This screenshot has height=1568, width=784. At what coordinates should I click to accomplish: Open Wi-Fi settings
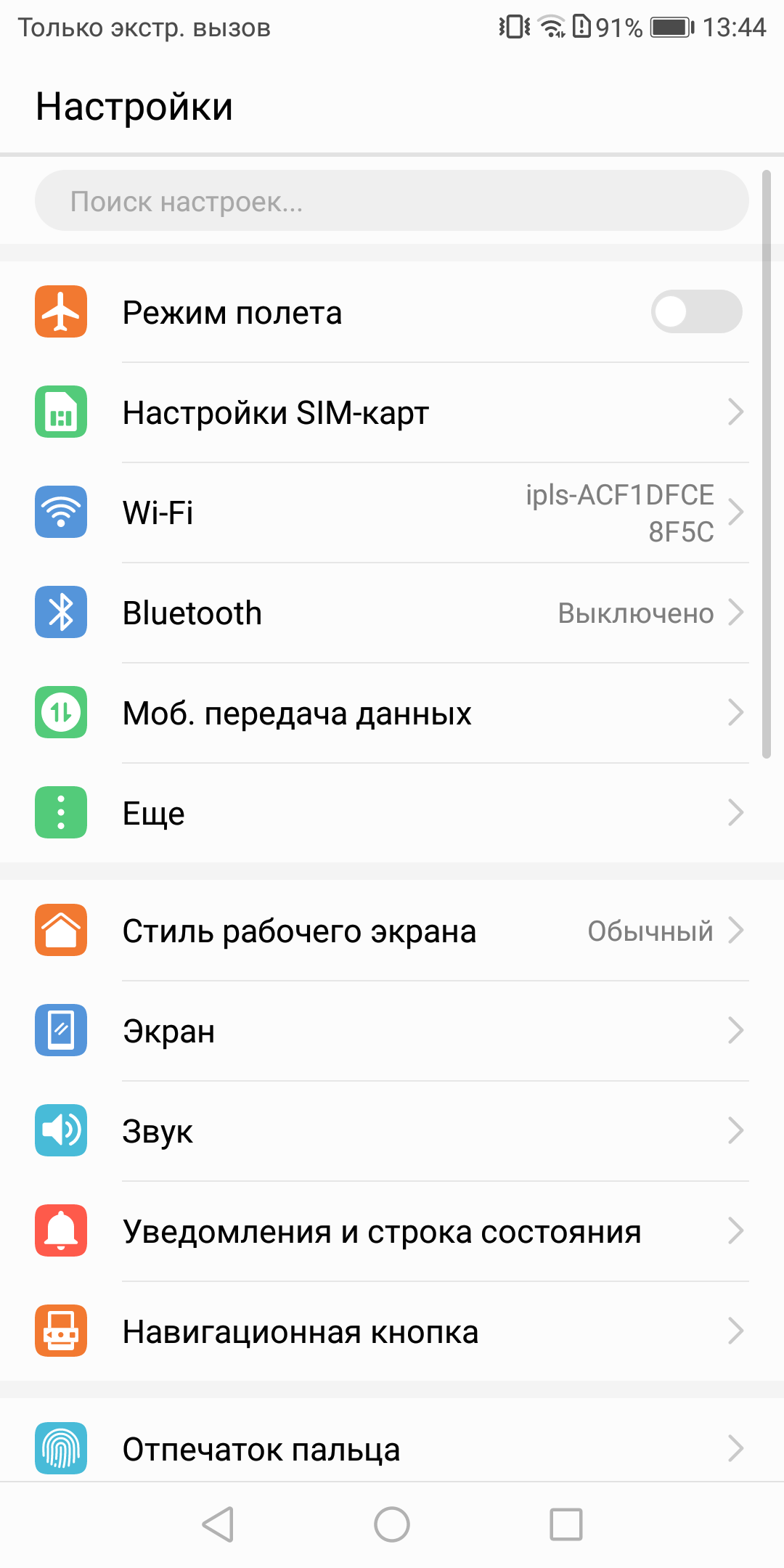coord(392,513)
